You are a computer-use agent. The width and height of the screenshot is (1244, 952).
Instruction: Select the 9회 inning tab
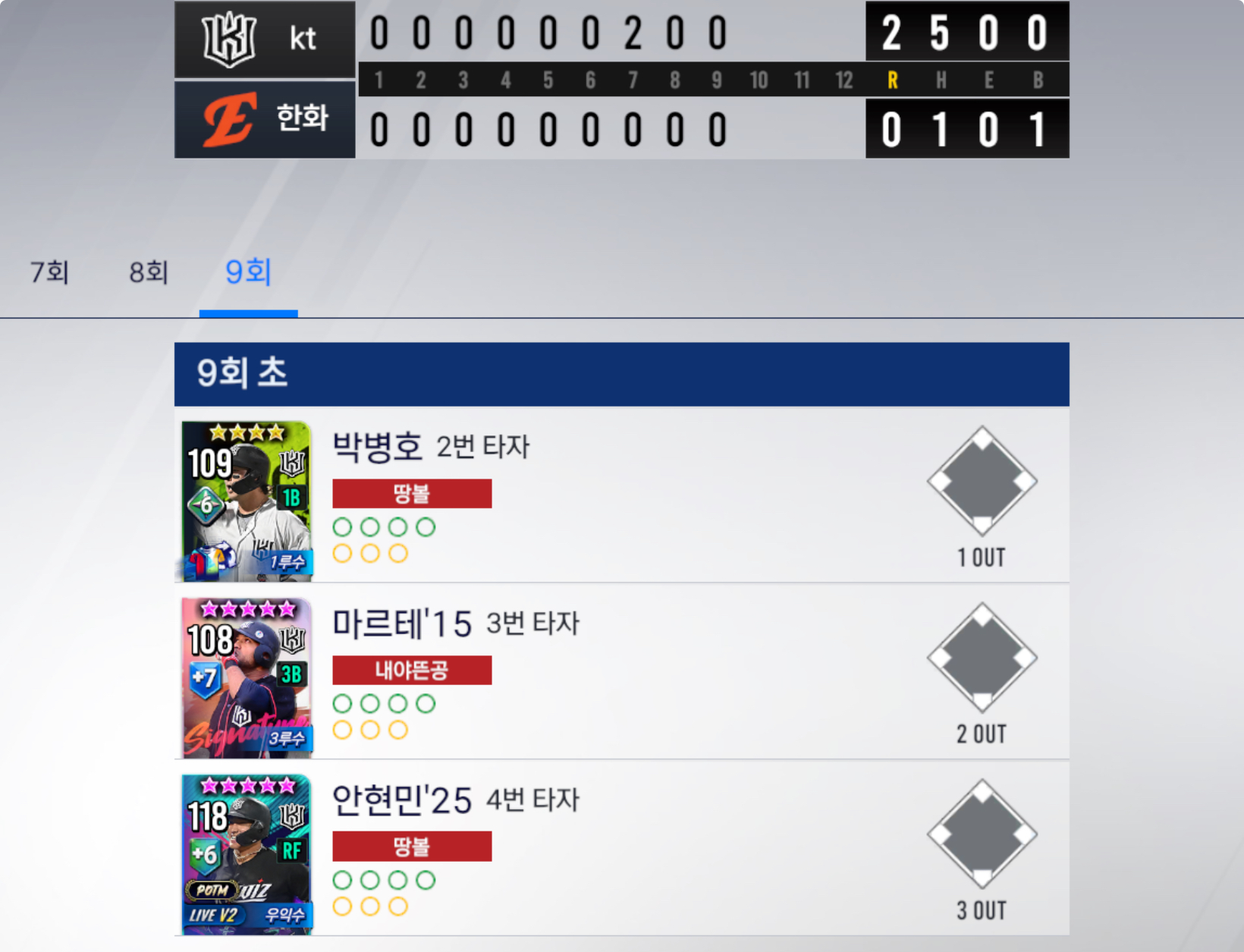(248, 272)
